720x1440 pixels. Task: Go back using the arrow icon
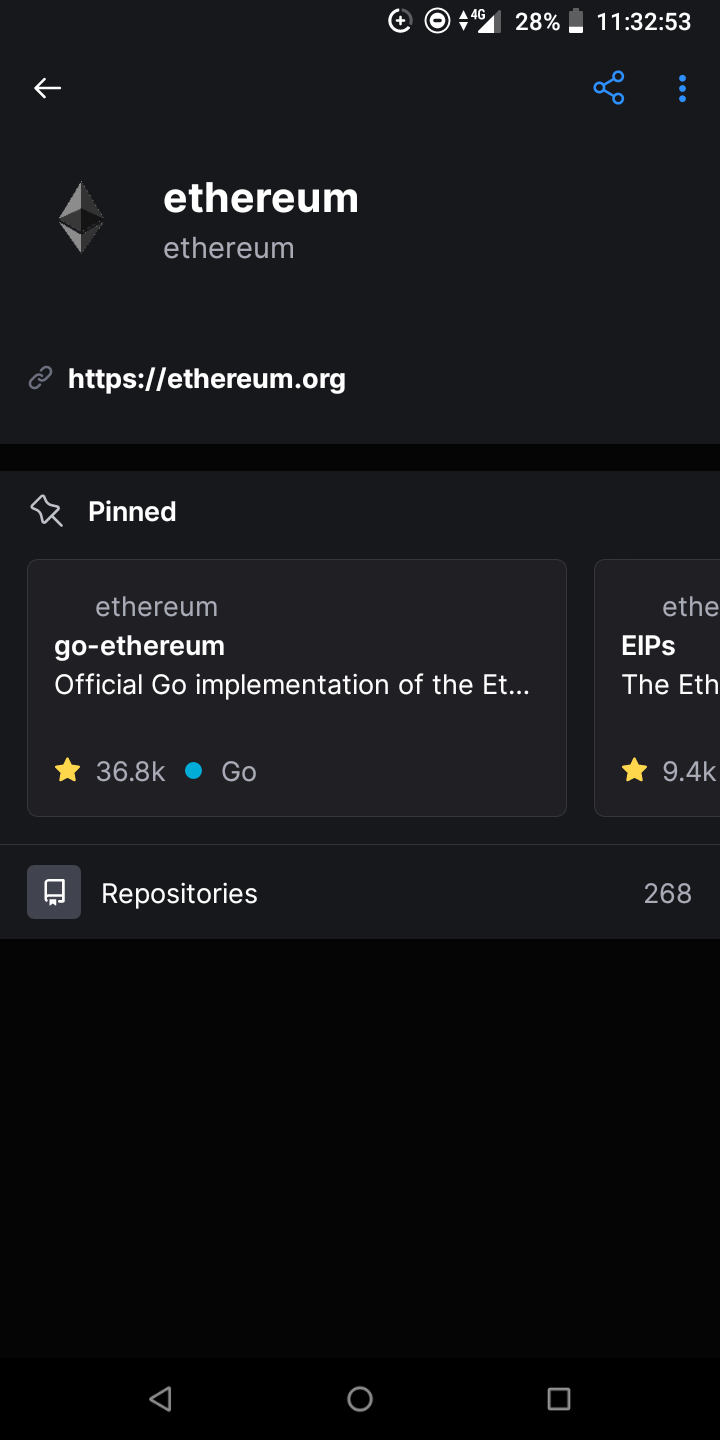[x=47, y=88]
